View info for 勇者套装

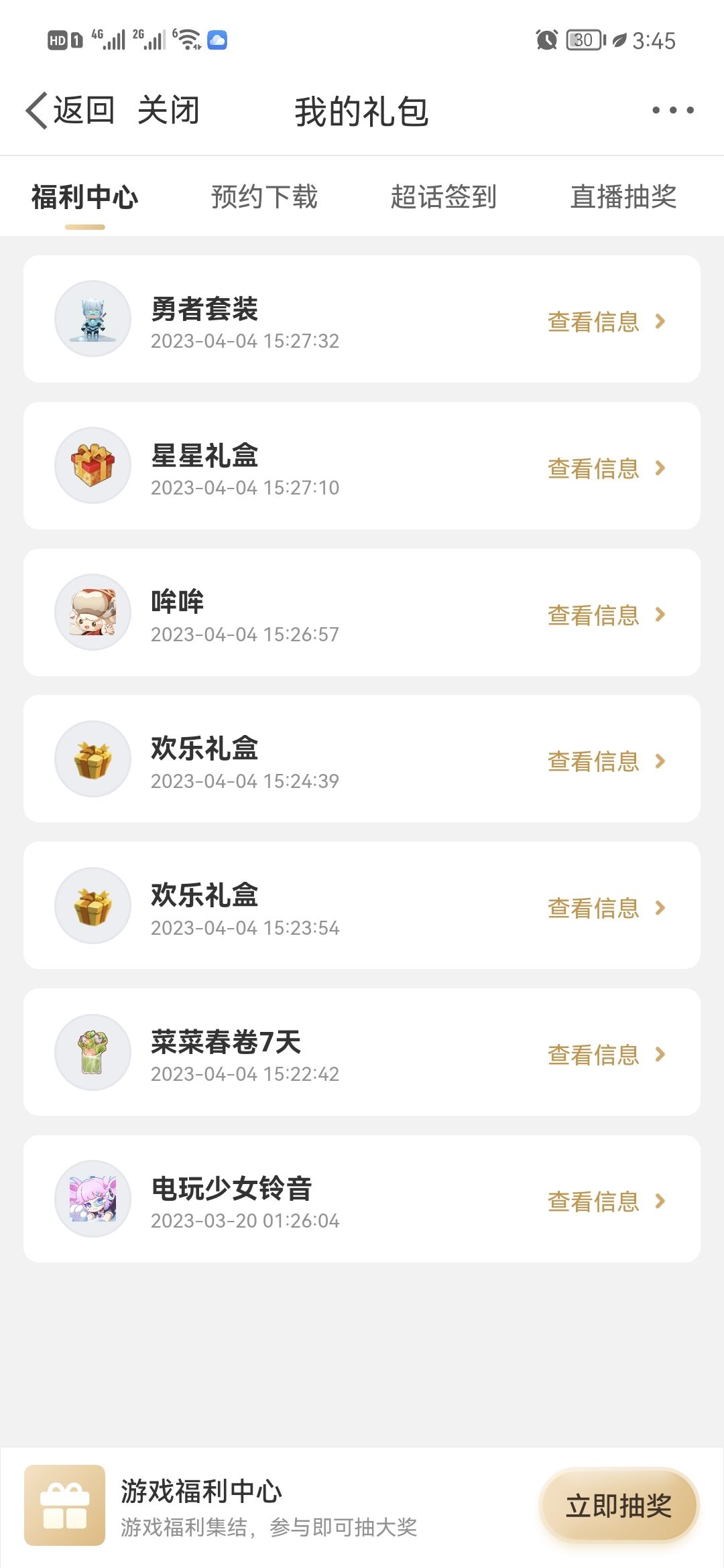[x=605, y=322]
